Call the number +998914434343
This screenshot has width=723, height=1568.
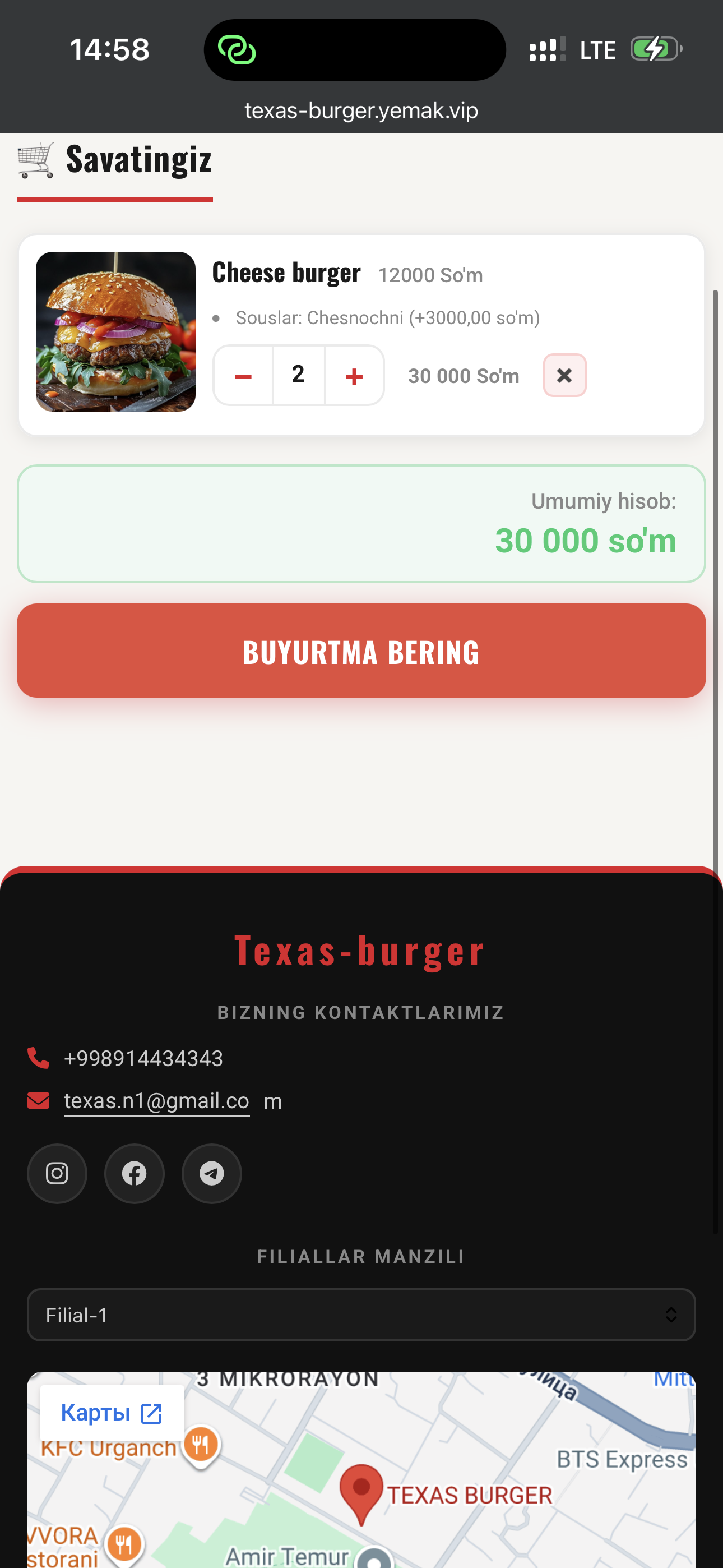click(x=143, y=1059)
